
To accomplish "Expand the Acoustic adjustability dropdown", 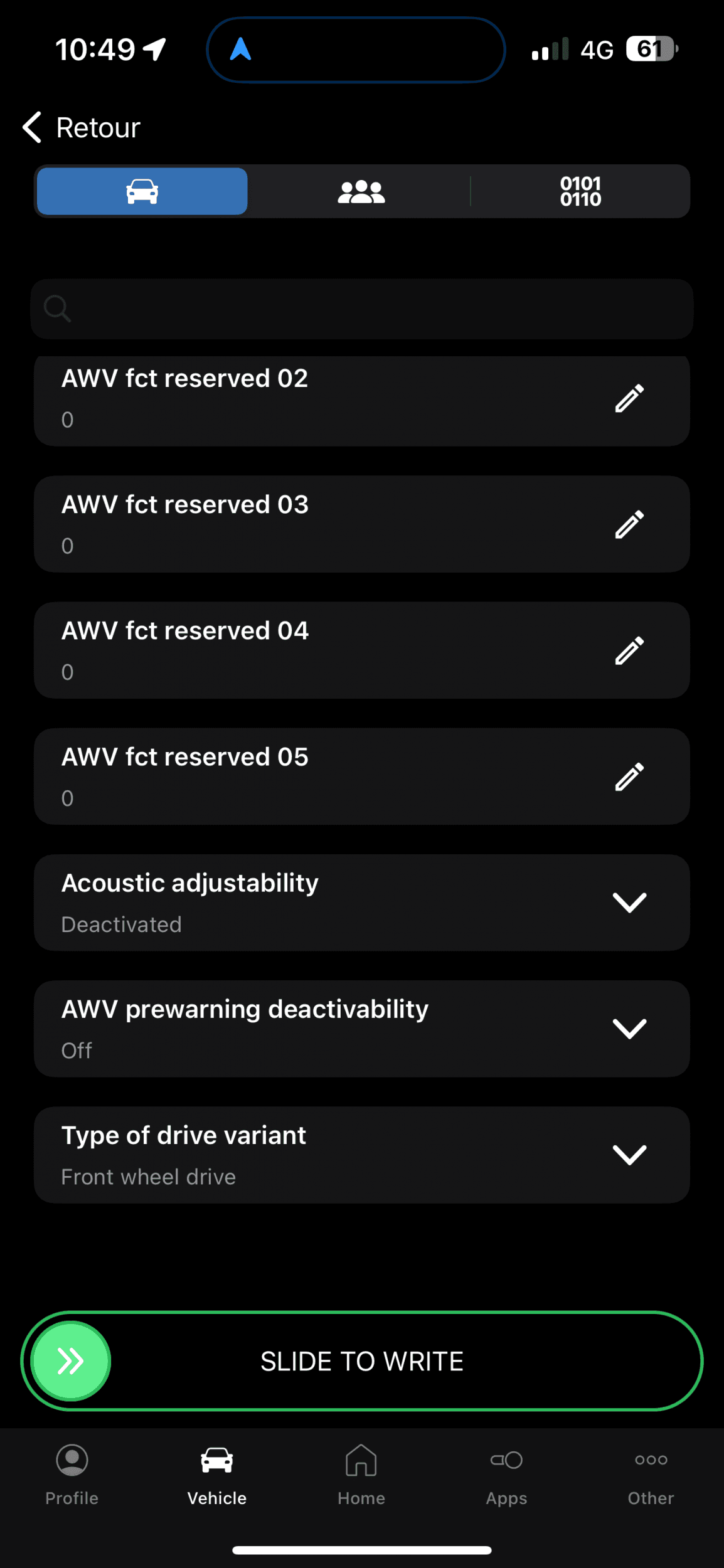I will [629, 903].
